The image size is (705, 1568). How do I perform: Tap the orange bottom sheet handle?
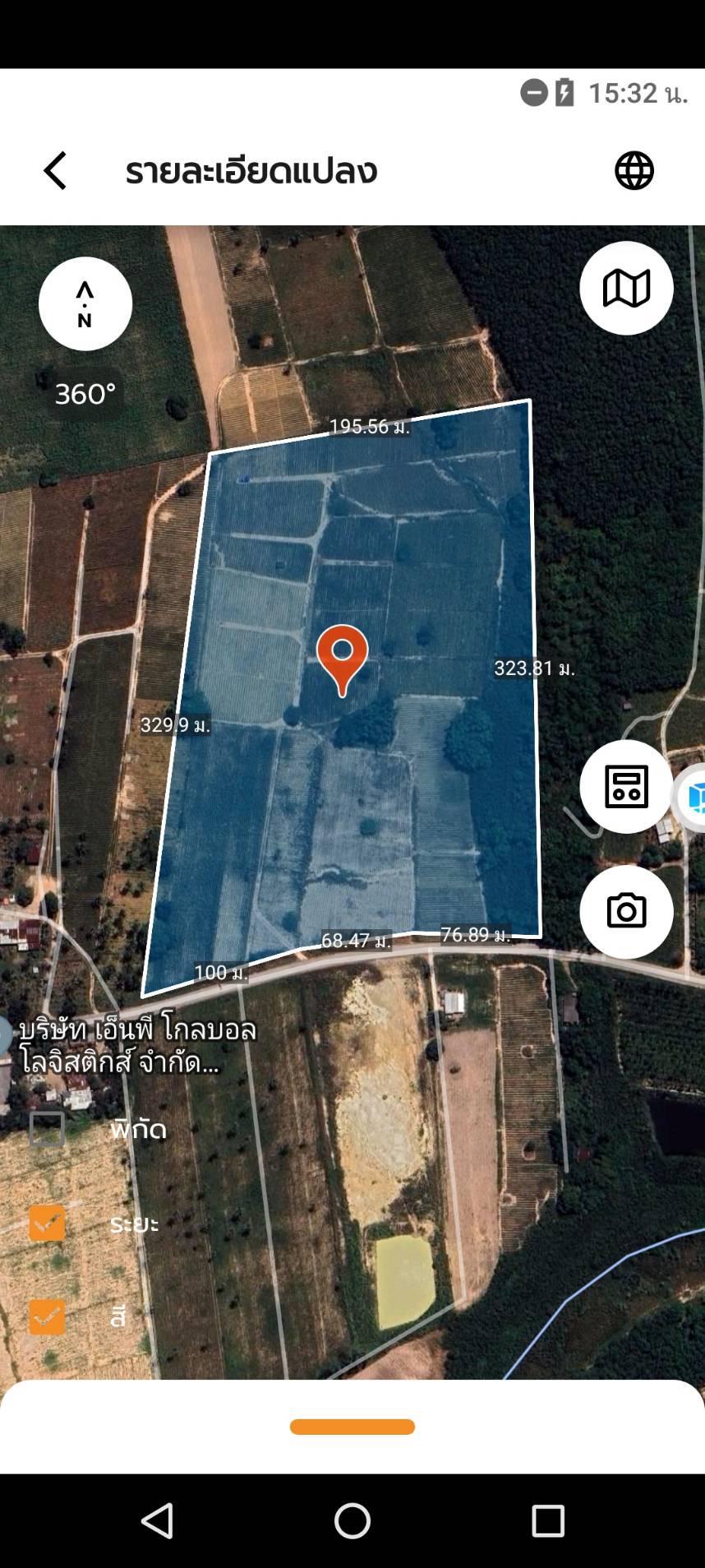352,1427
